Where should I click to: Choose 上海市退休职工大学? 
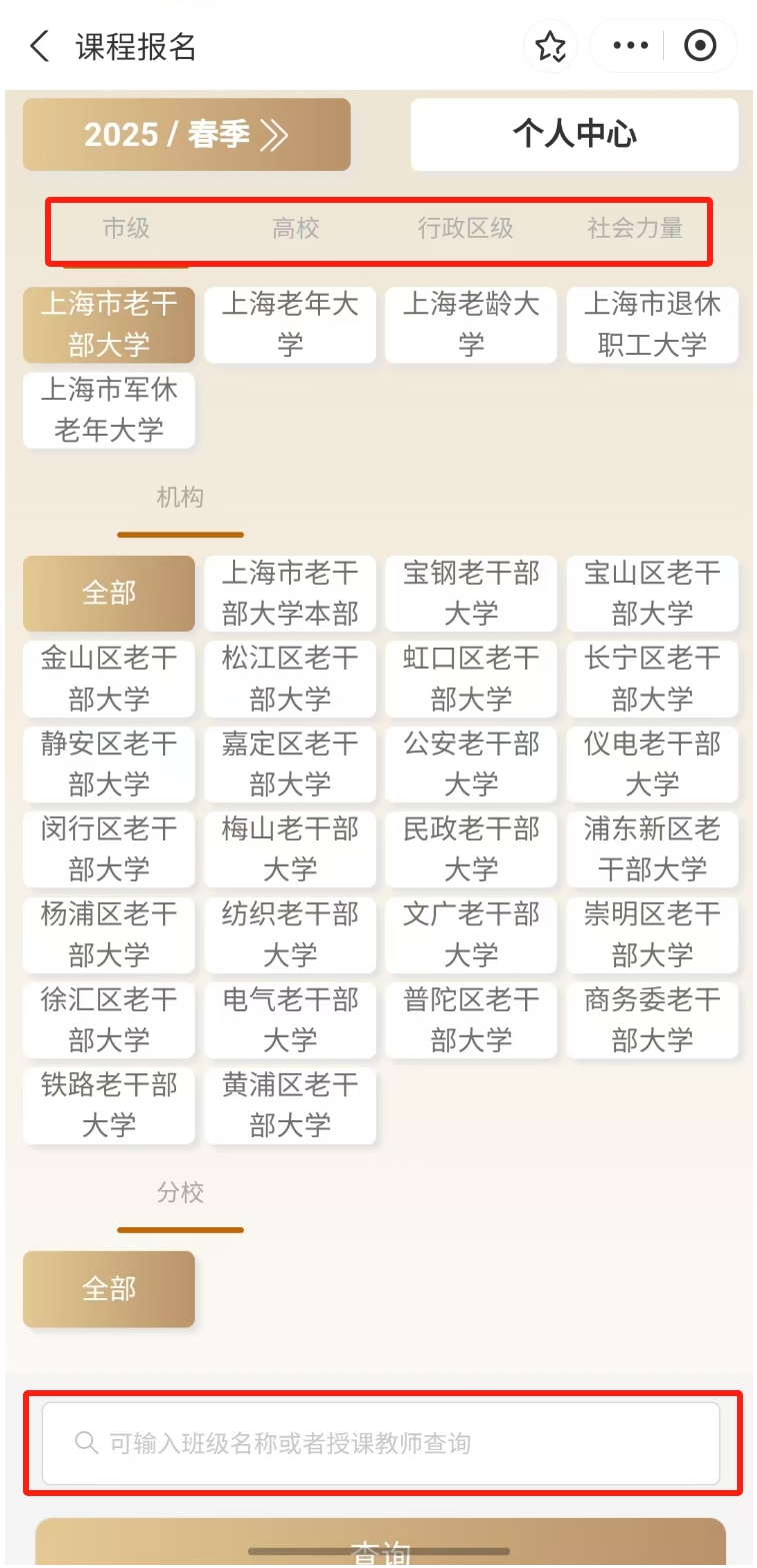coord(652,325)
